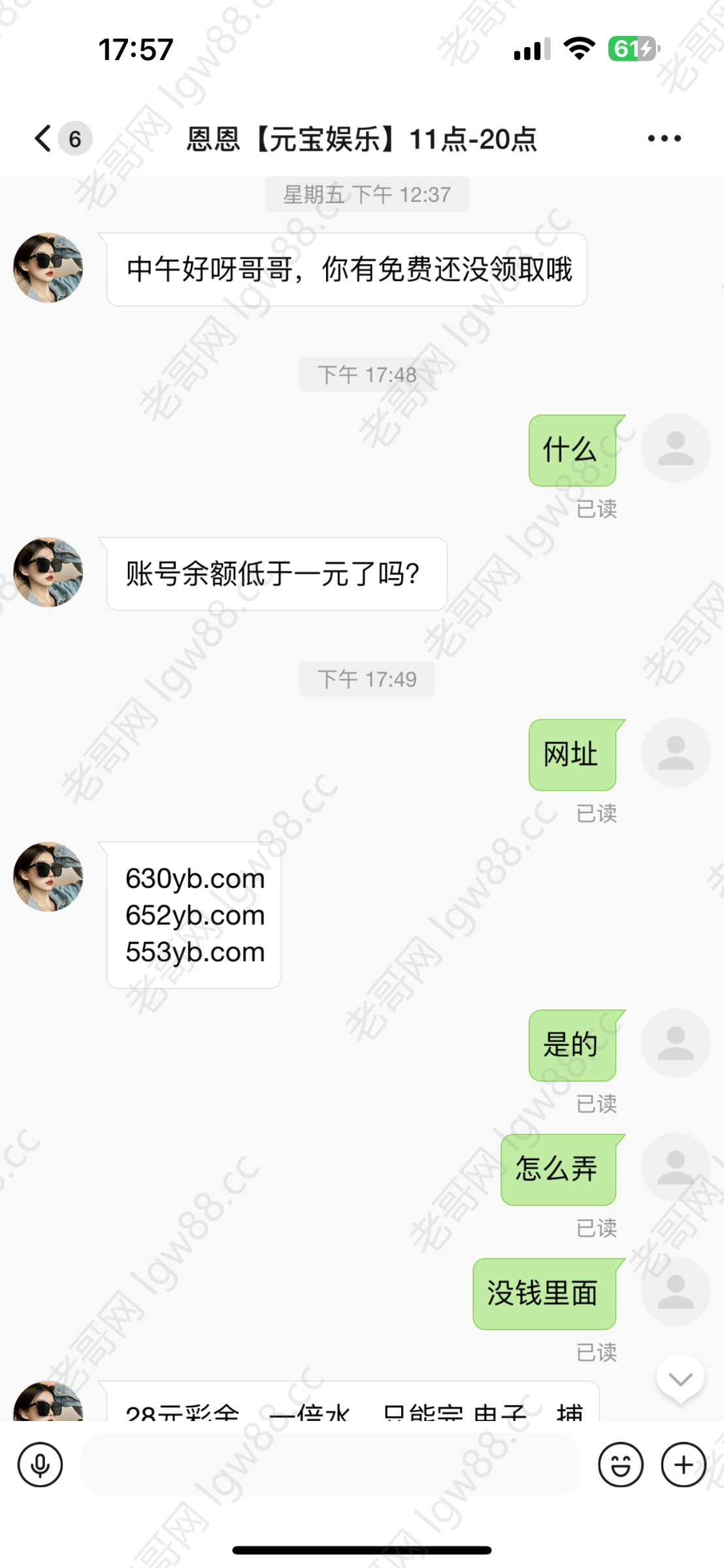Open the plus attachments menu

(683, 1465)
